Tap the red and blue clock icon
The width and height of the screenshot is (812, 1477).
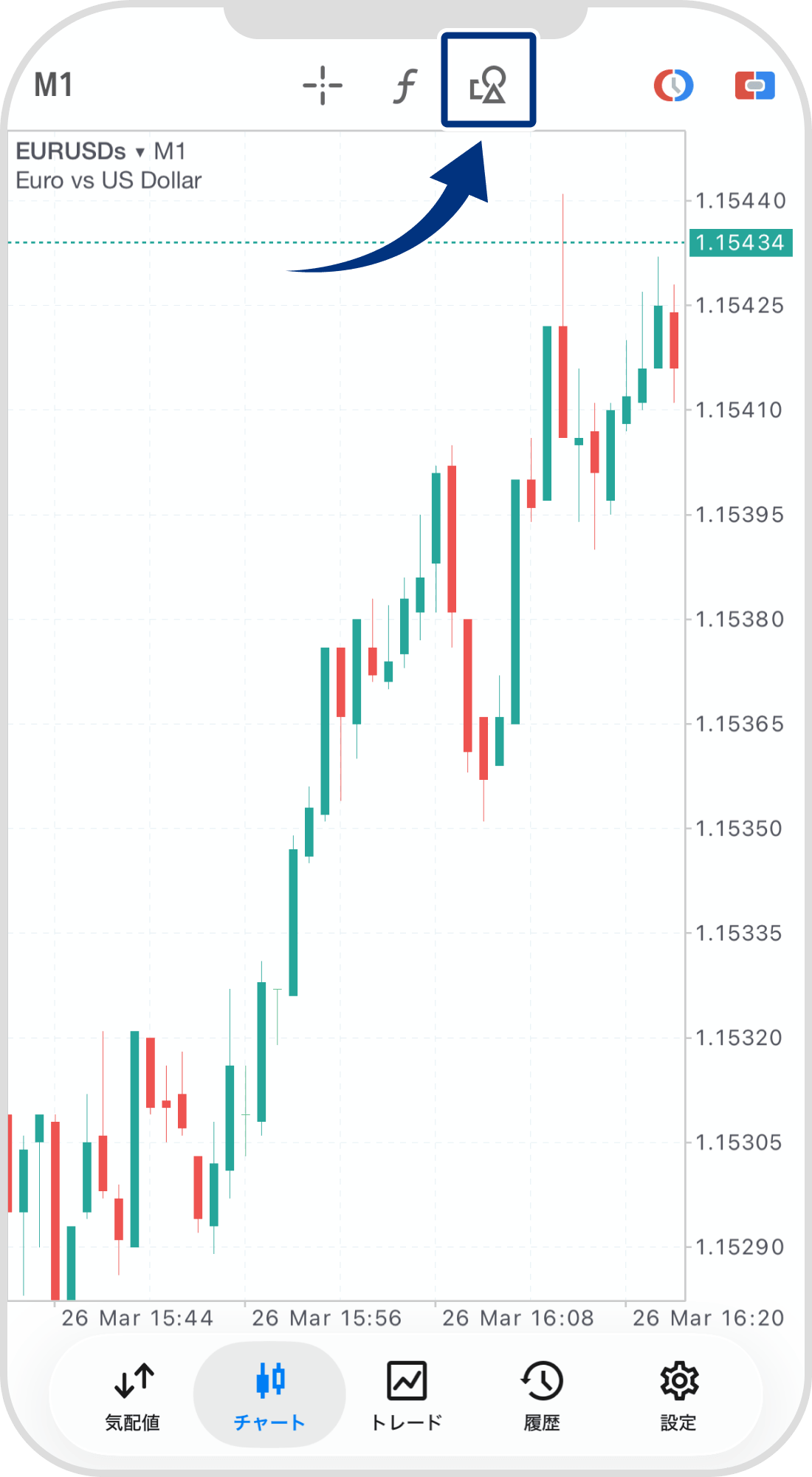[x=673, y=86]
